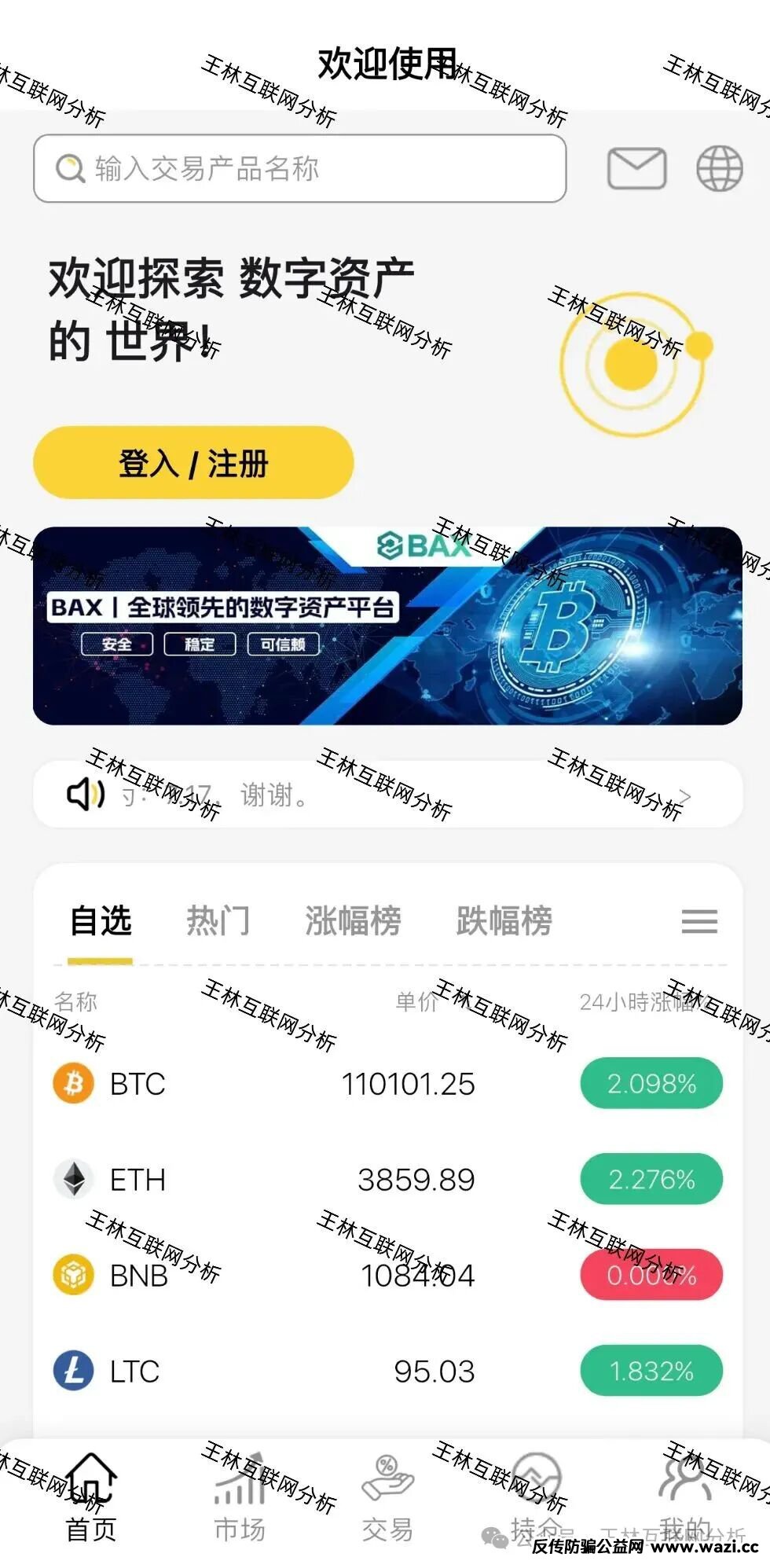Open the BAX digital asset banner
770x1568 pixels.
click(x=387, y=626)
